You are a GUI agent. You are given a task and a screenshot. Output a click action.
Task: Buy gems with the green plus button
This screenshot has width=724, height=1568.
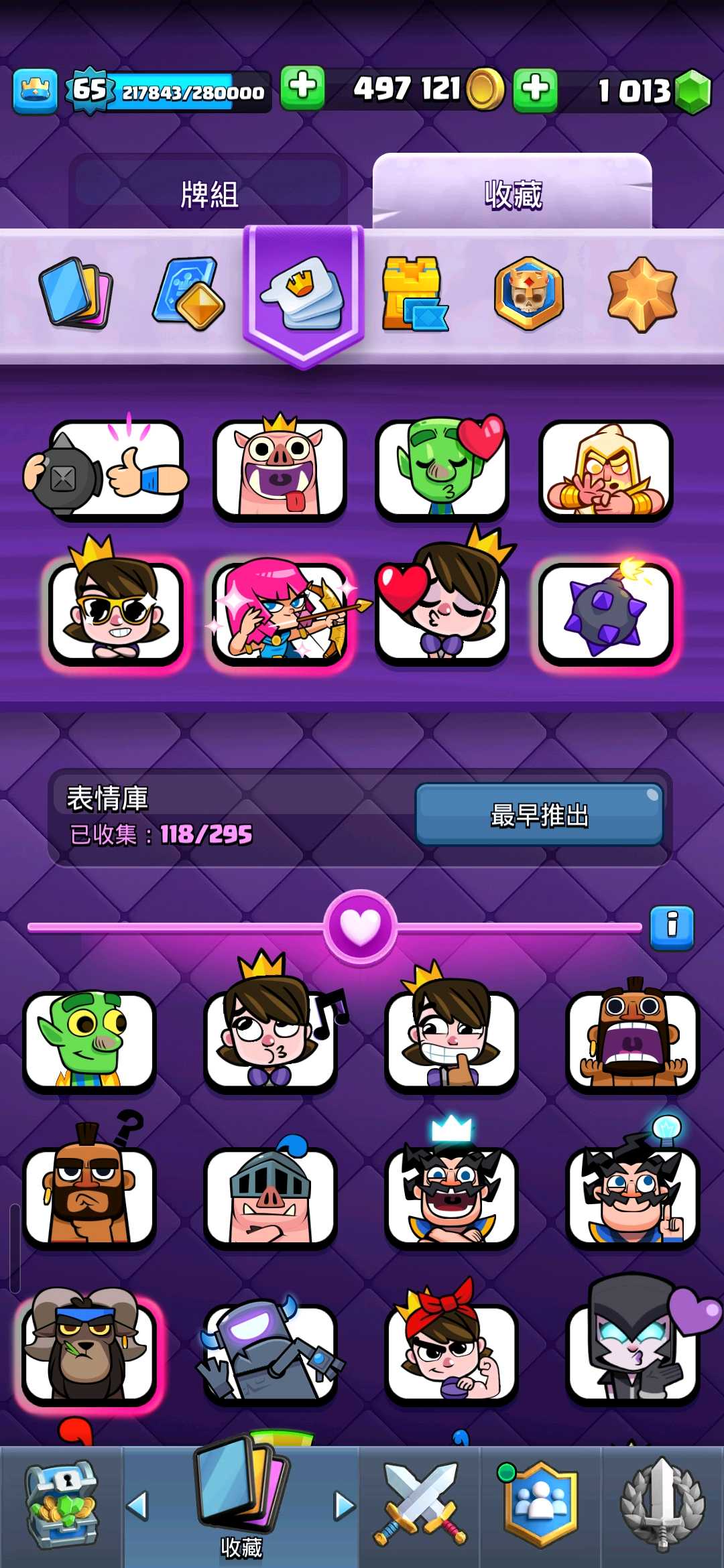[535, 89]
